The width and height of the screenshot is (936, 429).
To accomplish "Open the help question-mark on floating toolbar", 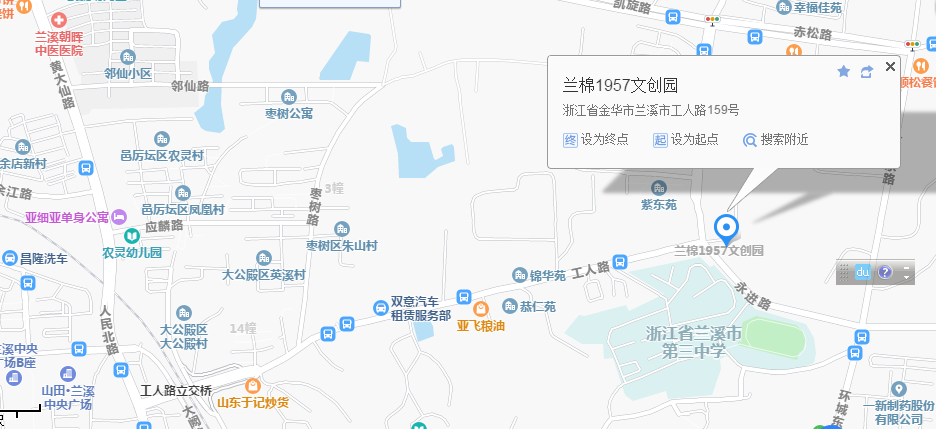I will 884,271.
